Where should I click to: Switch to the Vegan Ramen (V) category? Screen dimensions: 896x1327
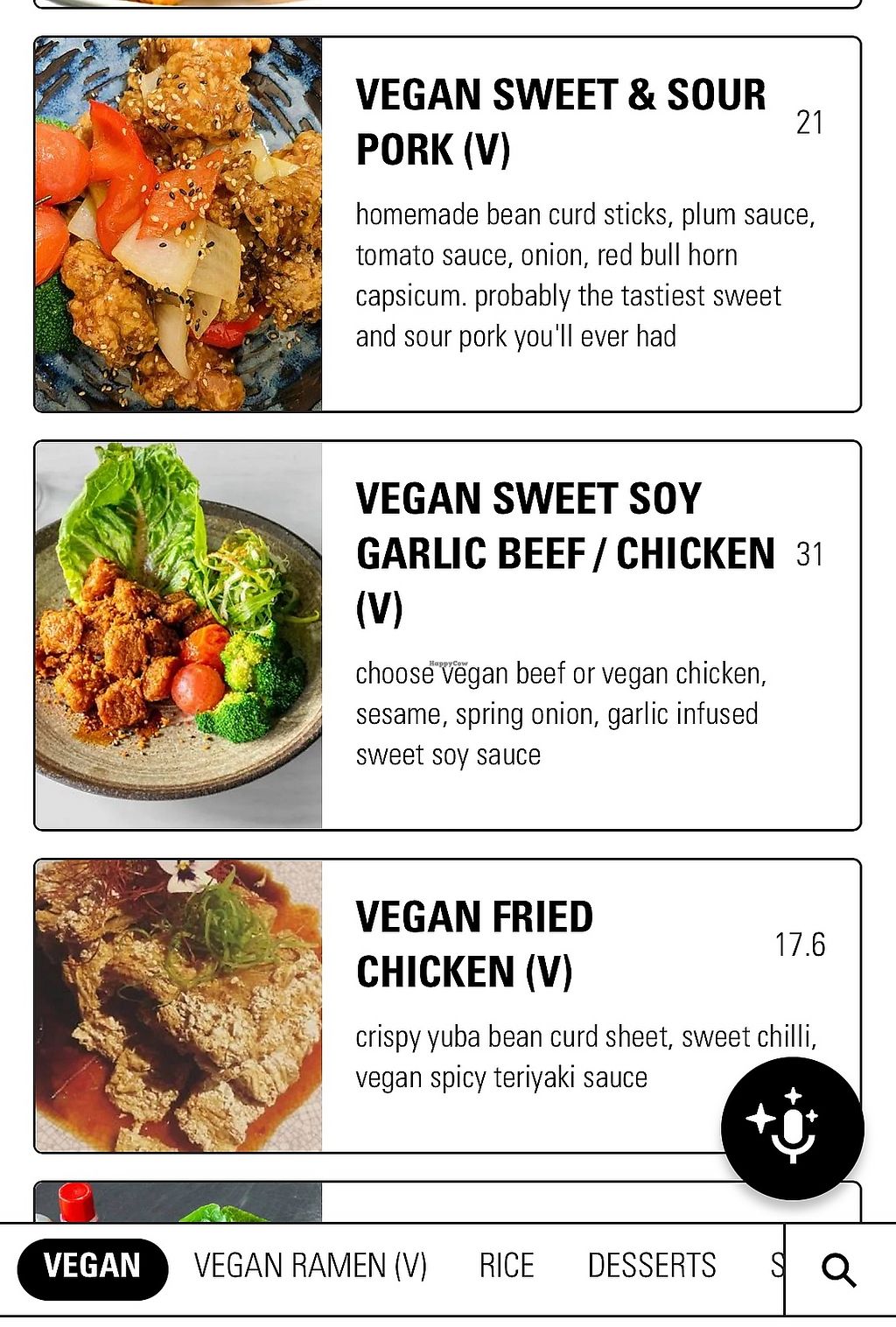[x=311, y=1266]
